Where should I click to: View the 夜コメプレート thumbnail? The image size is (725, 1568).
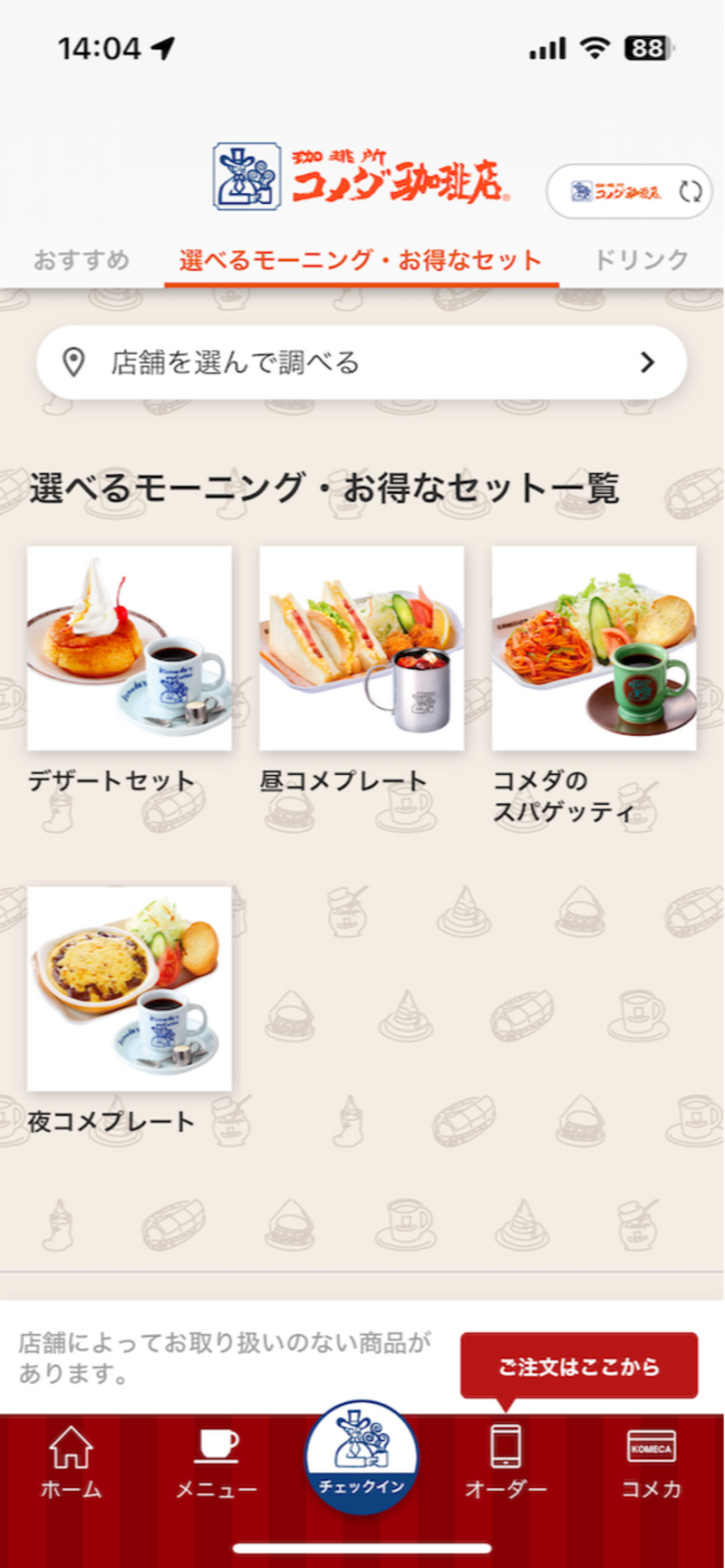pos(129,988)
